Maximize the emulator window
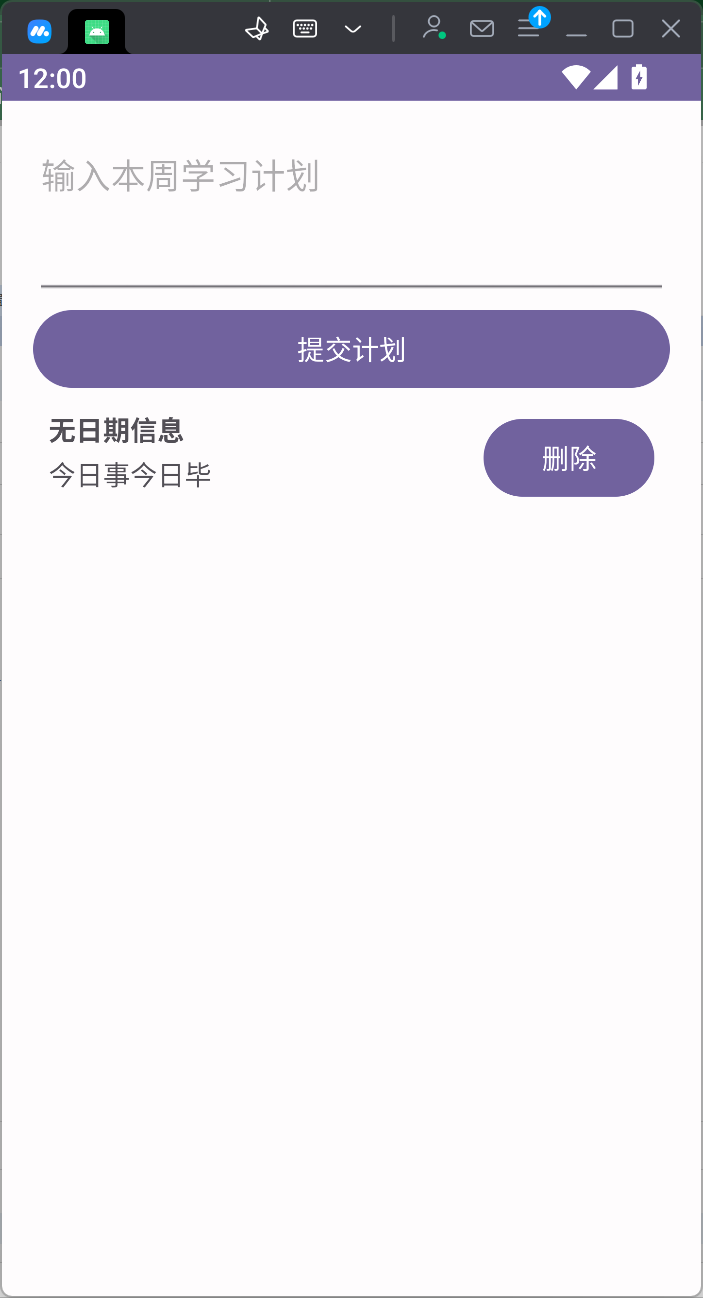Viewport: 703px width, 1298px height. click(x=623, y=29)
